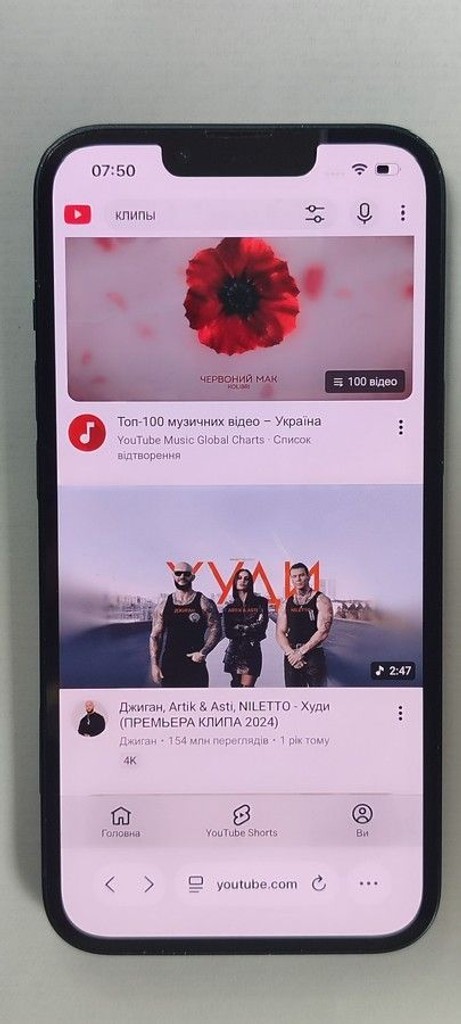
Task: Go to the Головна tab
Action: 121,822
